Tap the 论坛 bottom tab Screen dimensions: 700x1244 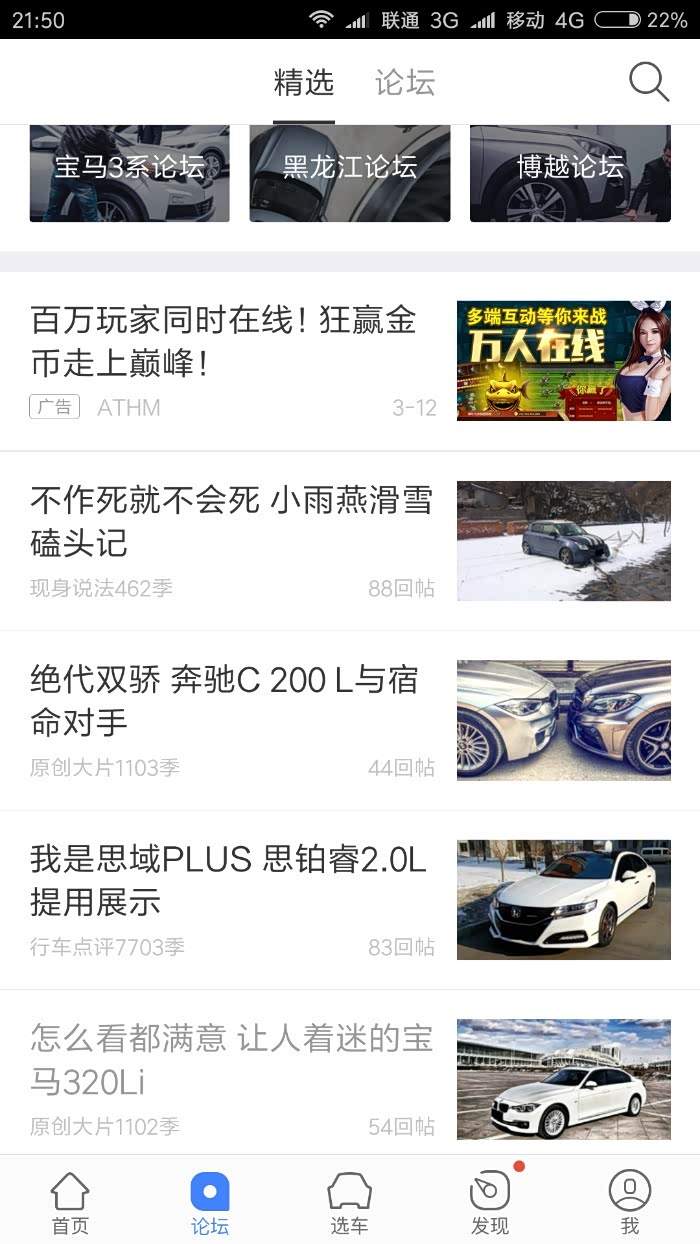pyautogui.click(x=210, y=1203)
